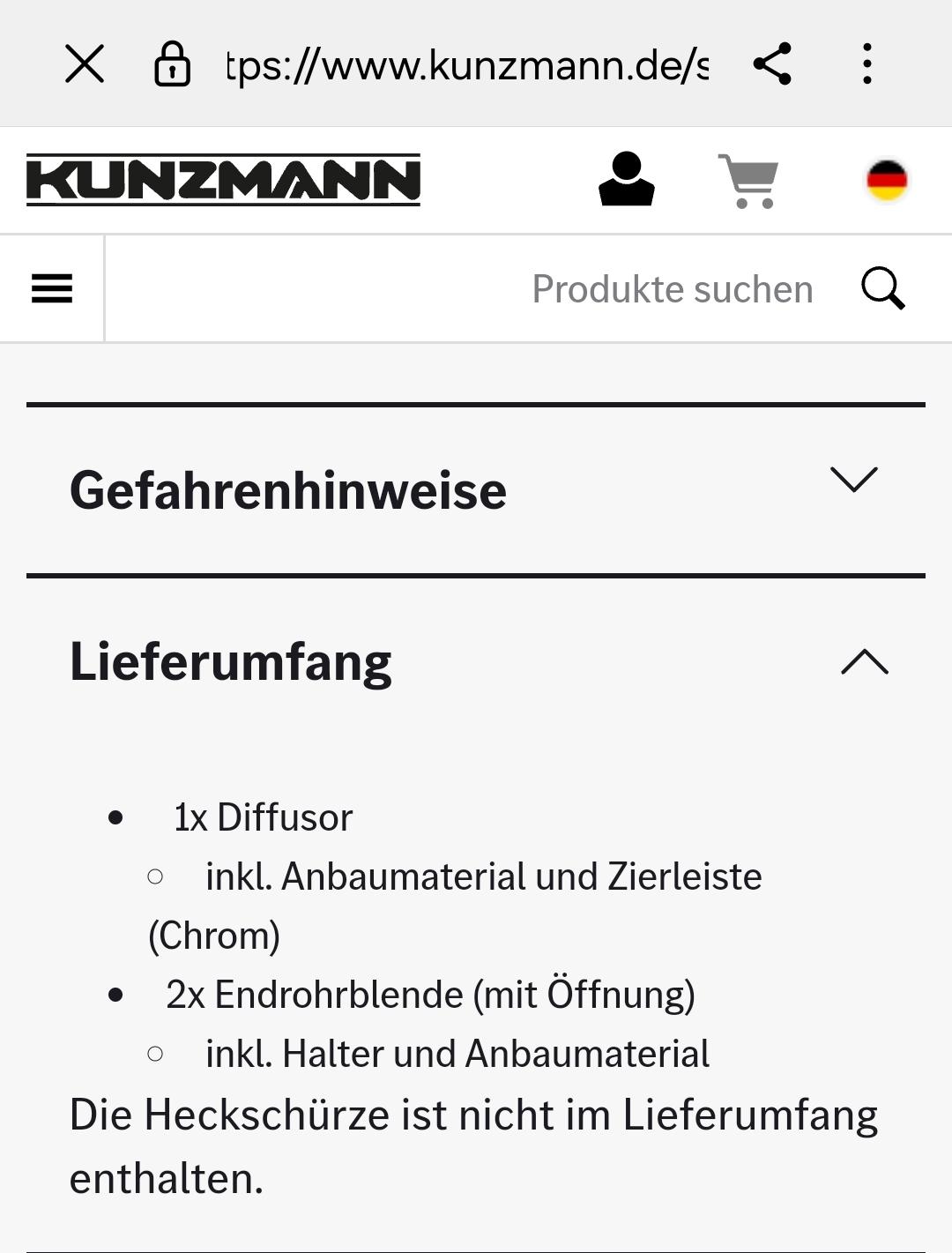Open the browser overflow menu

(x=867, y=63)
